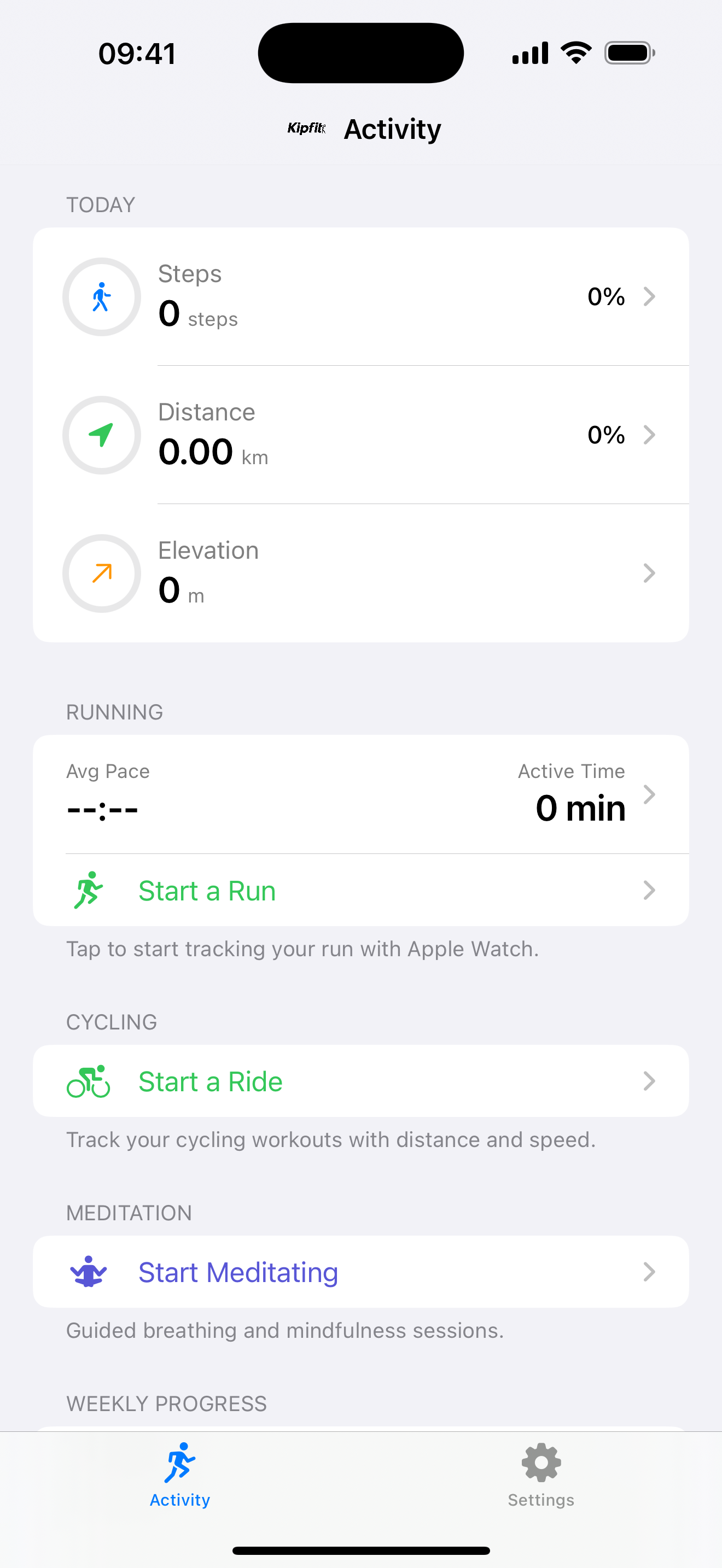Tap the green cycling icon
The height and width of the screenshot is (1568, 722).
pos(89,1081)
